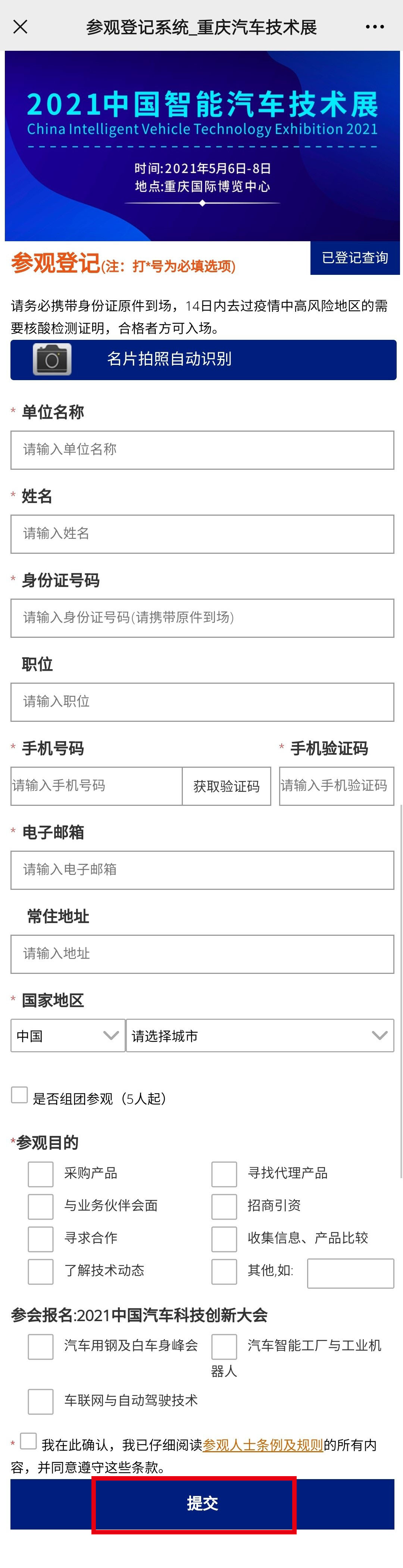The image size is (403, 1568).
Task: Tap 名片拍照自动识别 business card scan
Action: [x=203, y=359]
